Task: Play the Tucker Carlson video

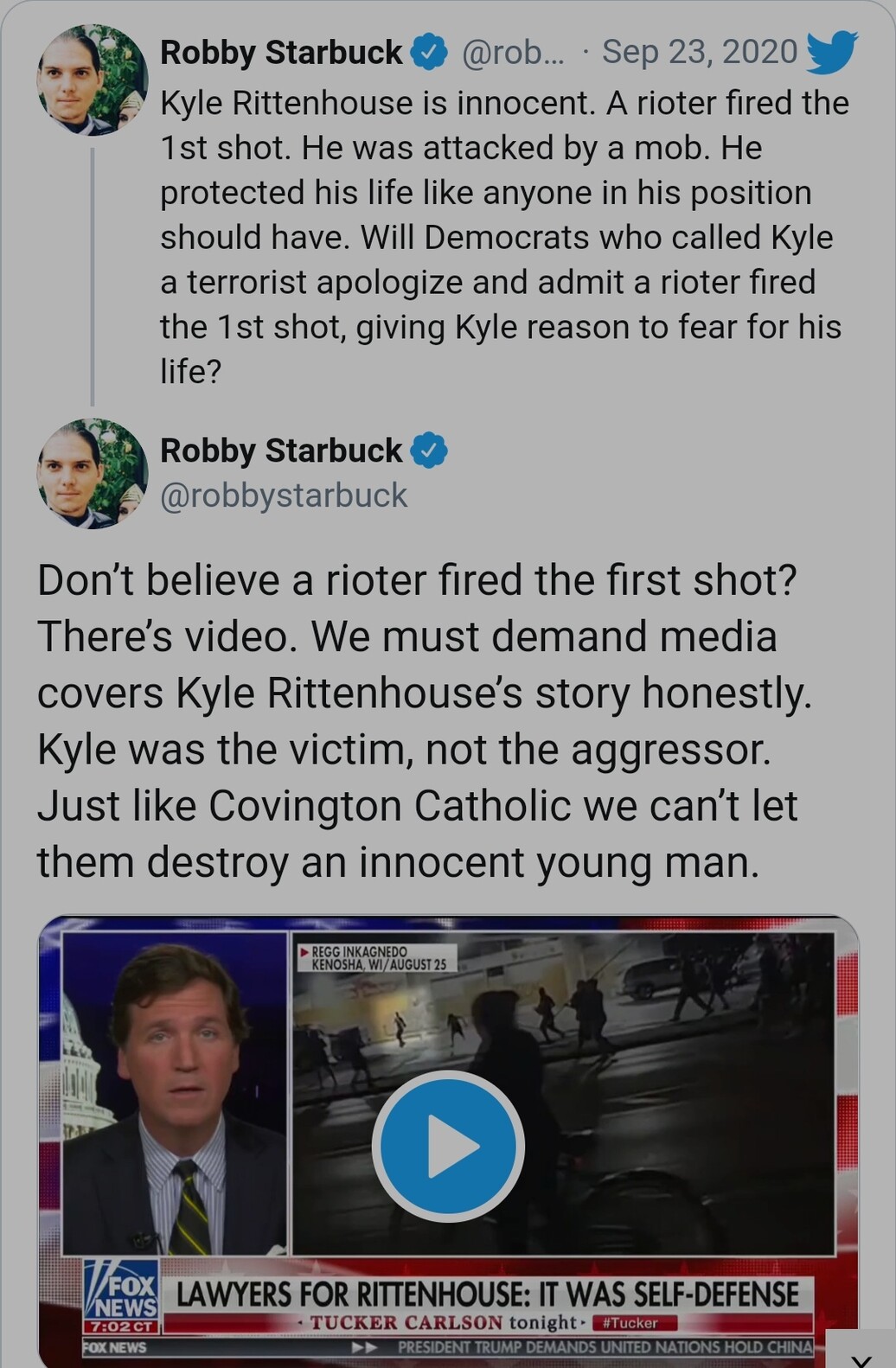Action: (x=448, y=1147)
